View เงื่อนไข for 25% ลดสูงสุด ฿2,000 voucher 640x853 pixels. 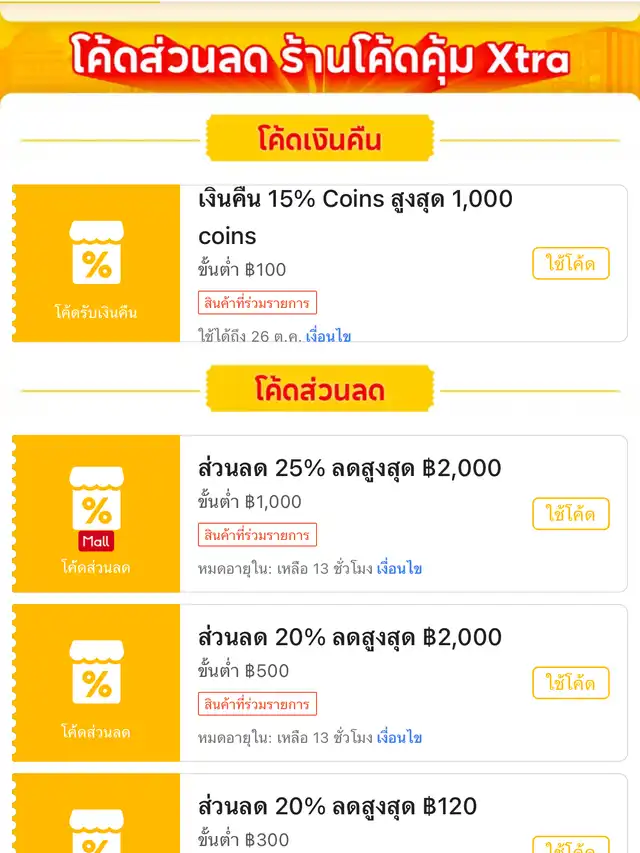(399, 568)
